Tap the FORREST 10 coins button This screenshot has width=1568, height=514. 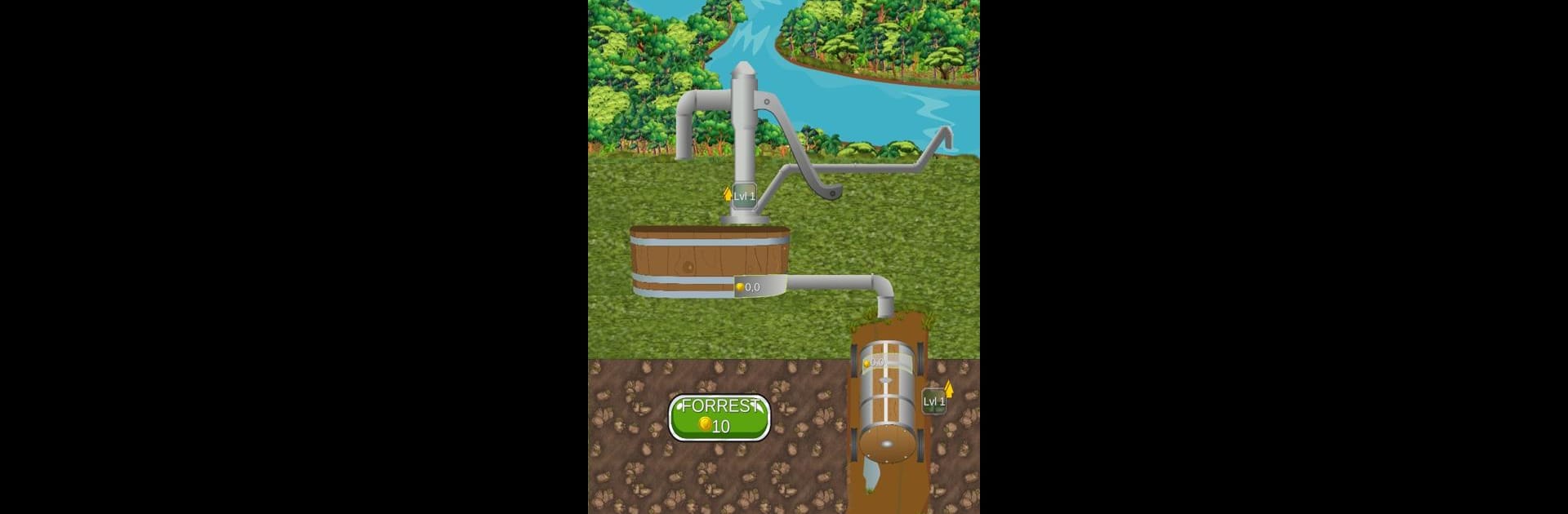pos(719,418)
